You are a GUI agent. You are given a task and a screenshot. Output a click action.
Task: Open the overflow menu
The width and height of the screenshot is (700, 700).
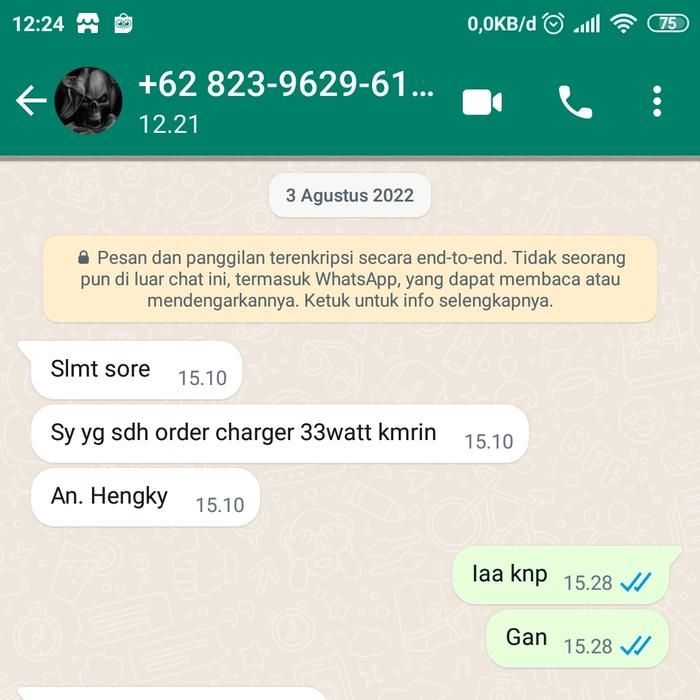[x=656, y=102]
